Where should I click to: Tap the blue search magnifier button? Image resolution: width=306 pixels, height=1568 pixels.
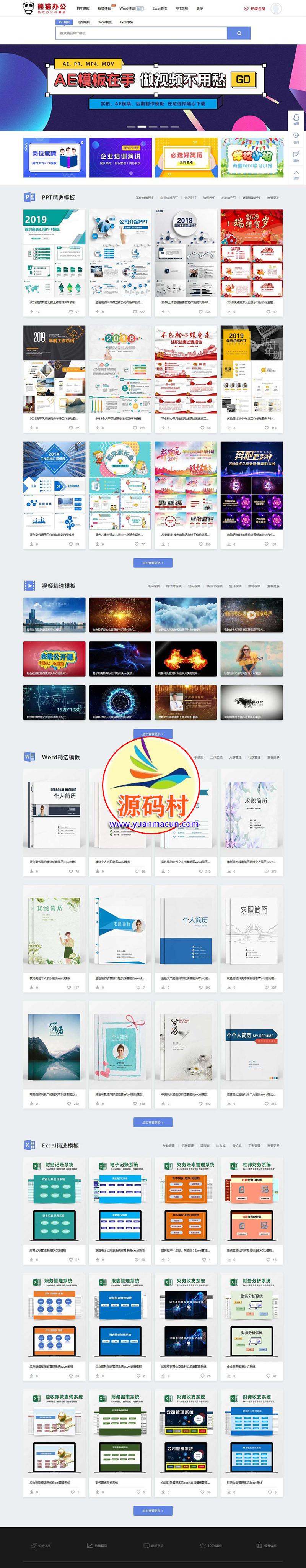pyautogui.click(x=239, y=33)
